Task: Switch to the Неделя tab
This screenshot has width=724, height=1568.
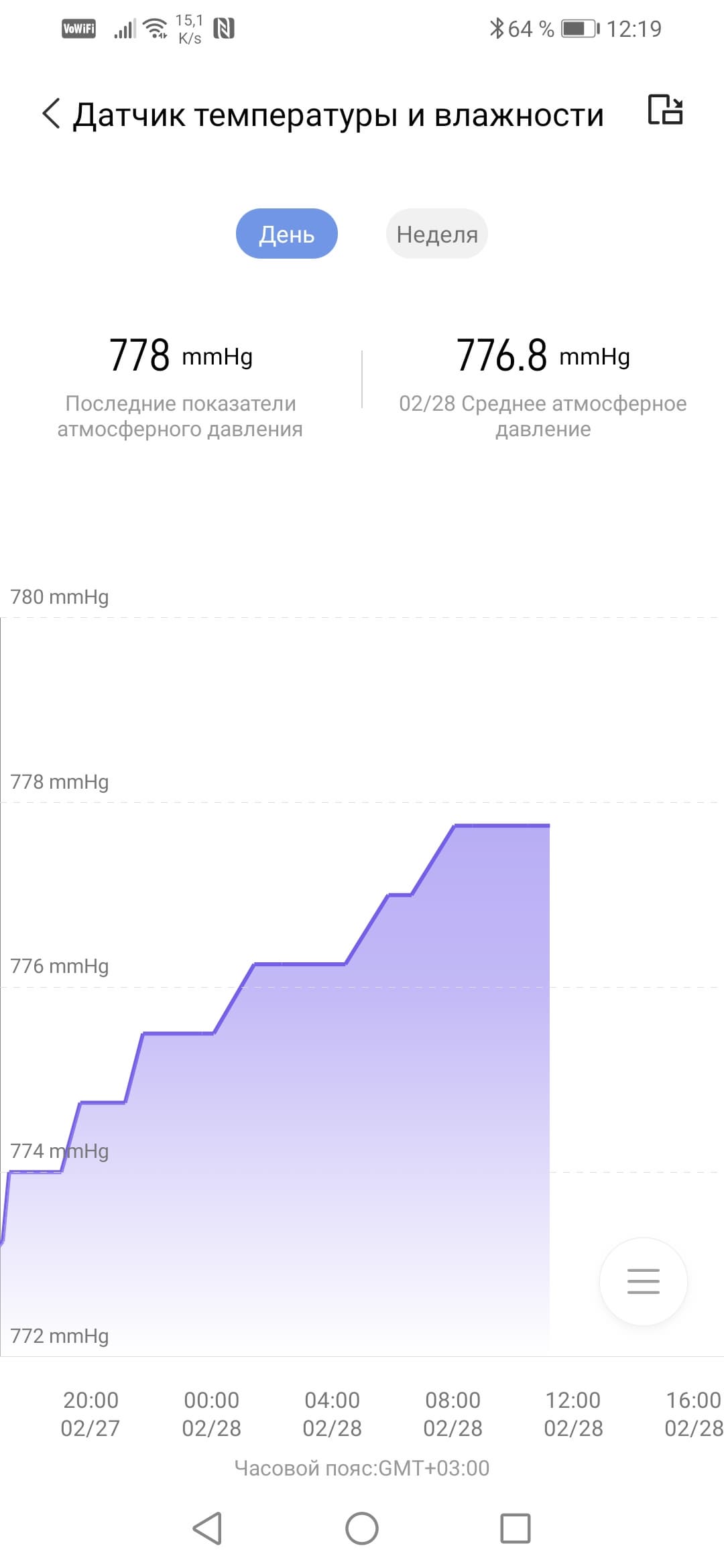Action: [437, 234]
